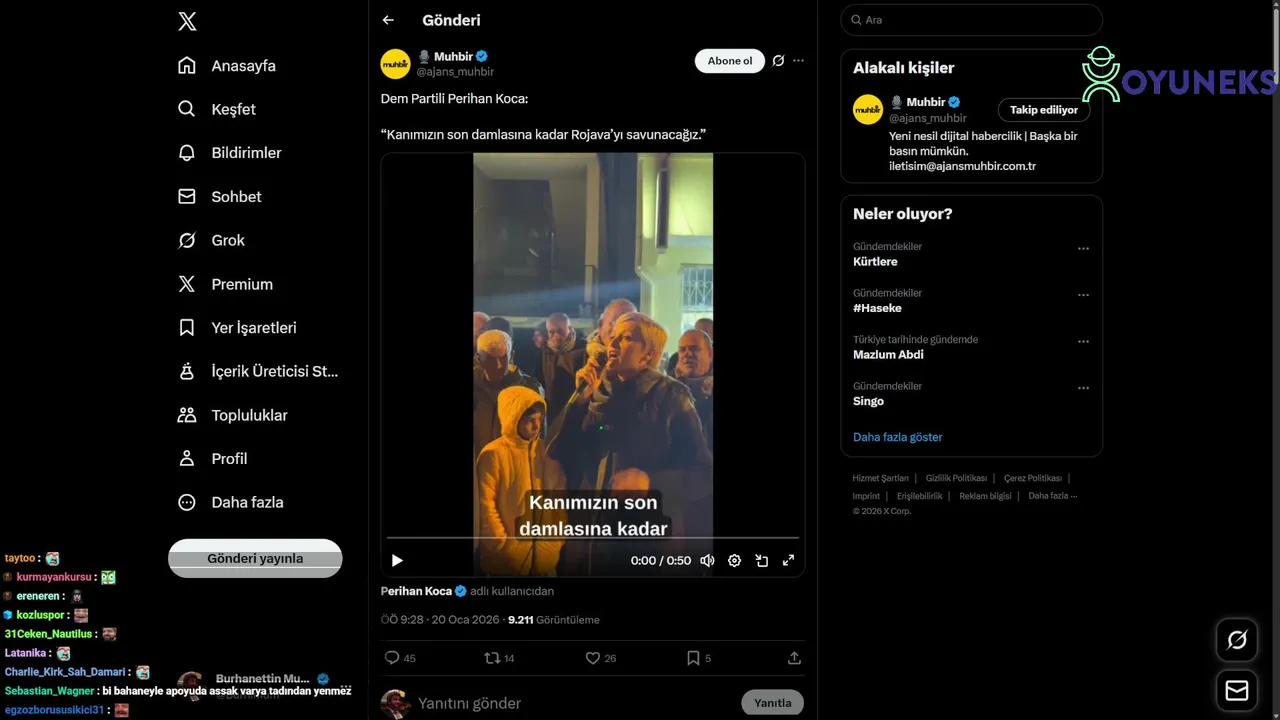The width and height of the screenshot is (1280, 720).
Task: Open video settings gear
Action: click(x=734, y=561)
